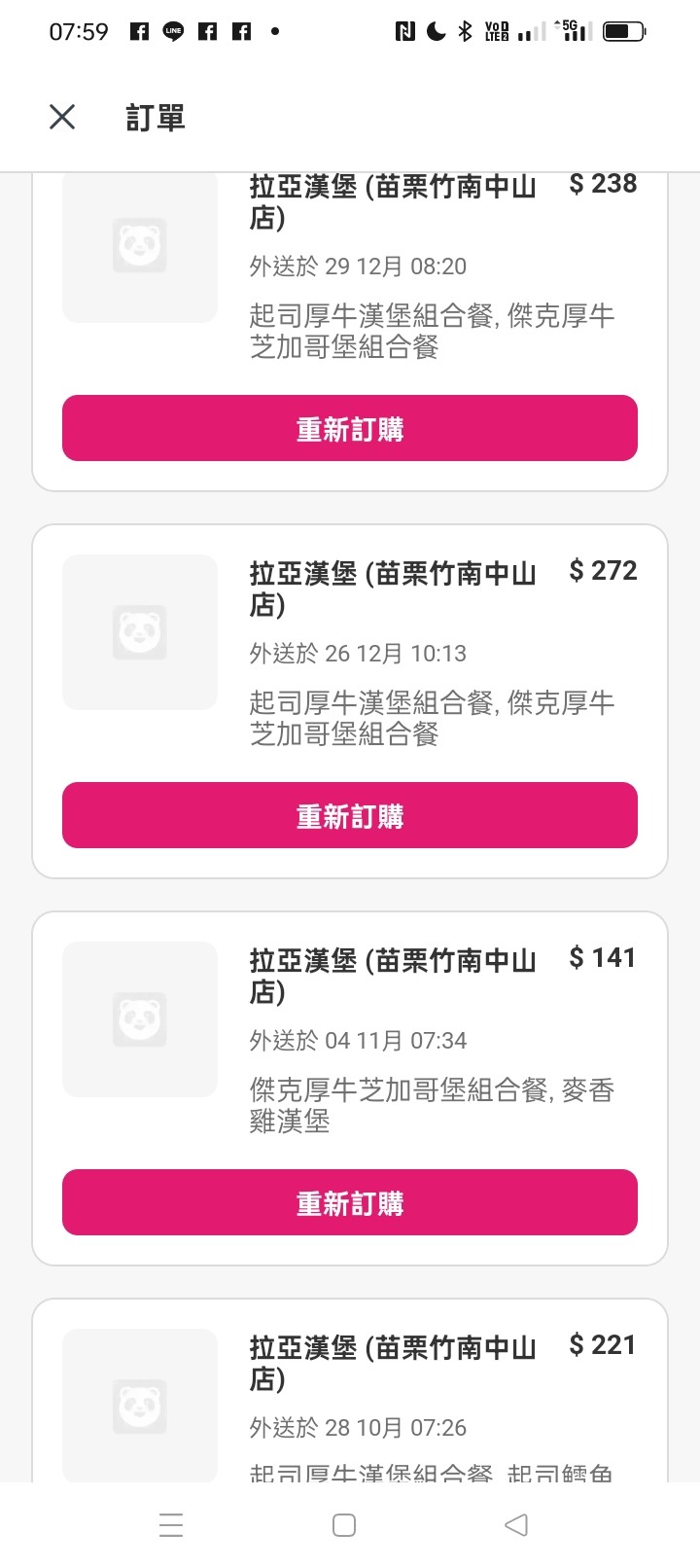Reorder the $141 order from 04 11月
The height and width of the screenshot is (1568, 700).
(350, 1202)
